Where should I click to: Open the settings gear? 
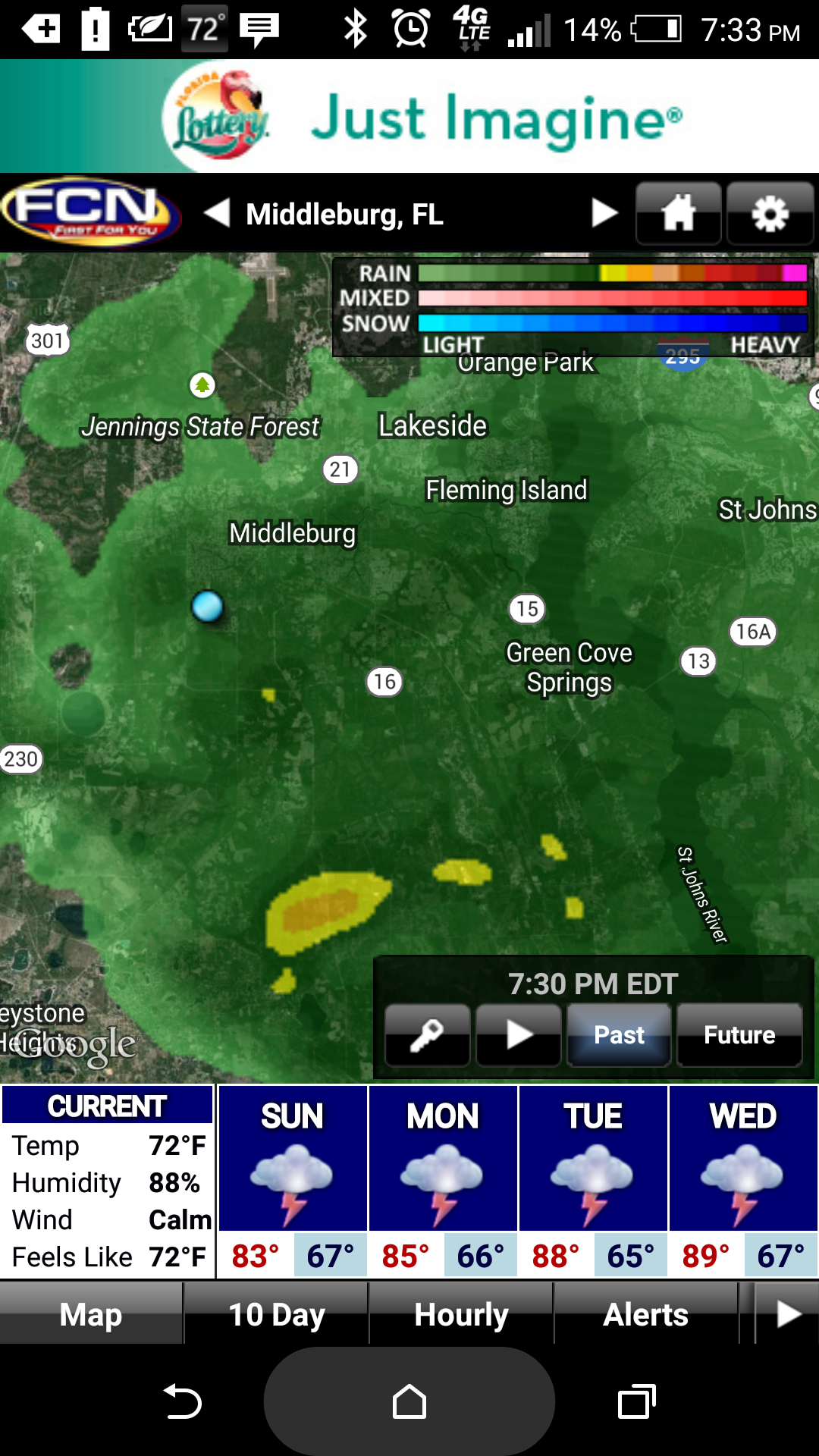pos(770,214)
